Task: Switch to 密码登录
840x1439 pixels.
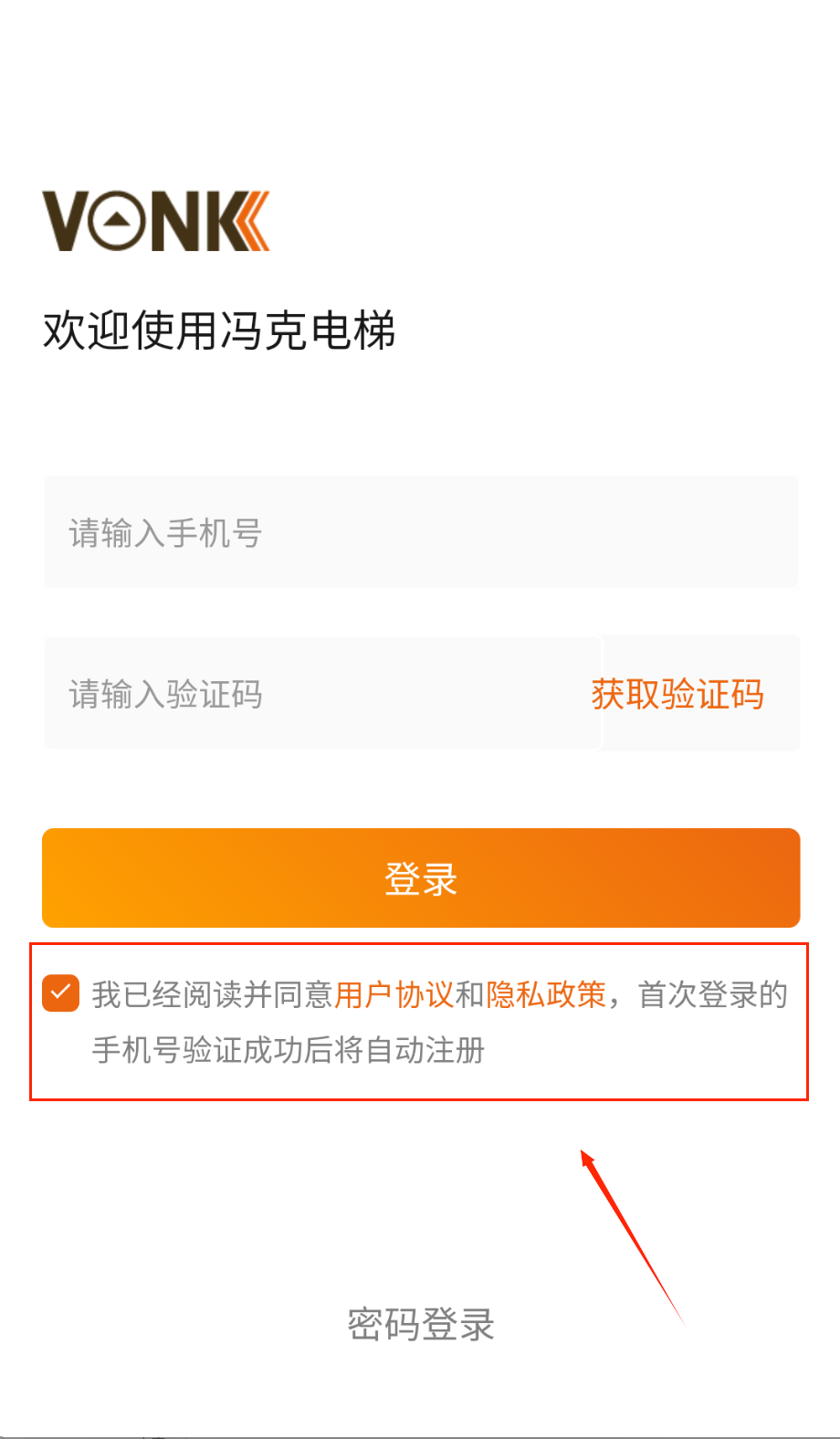Action: pyautogui.click(x=421, y=1324)
